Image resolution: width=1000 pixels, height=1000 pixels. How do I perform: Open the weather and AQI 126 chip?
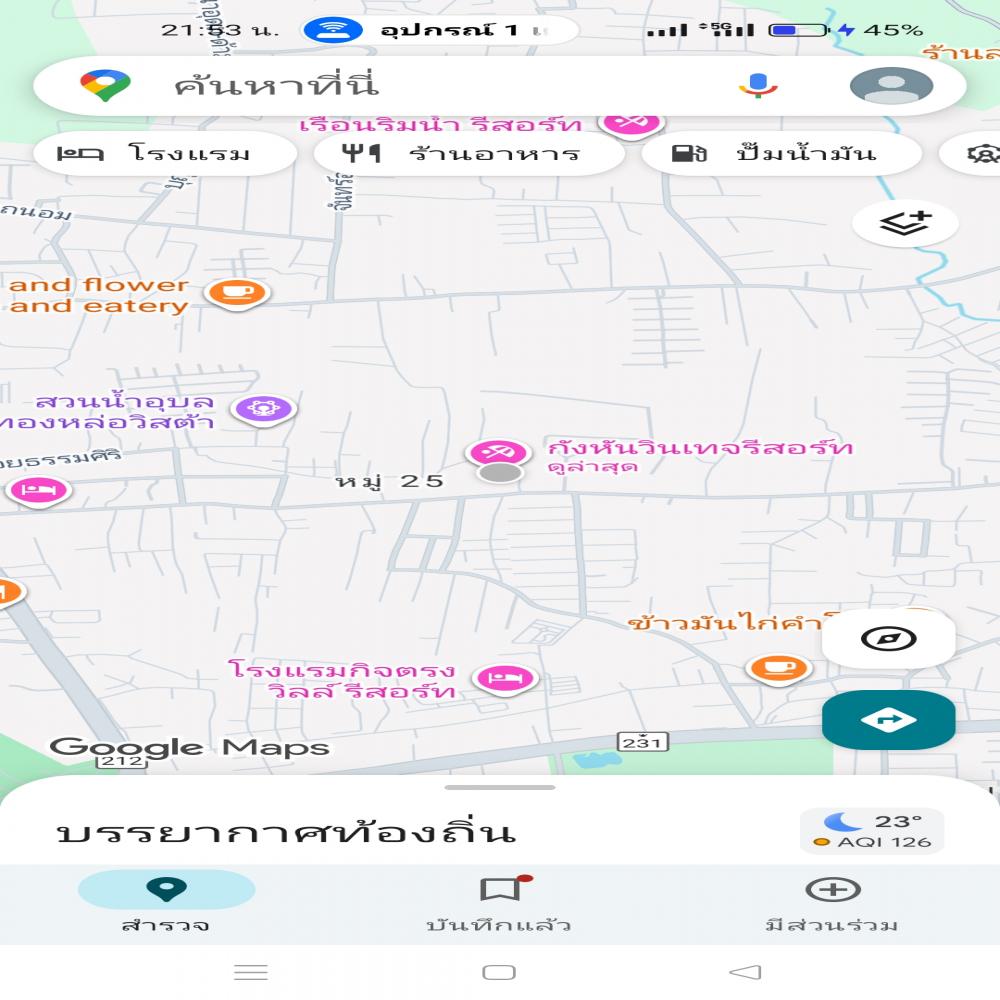[x=871, y=831]
